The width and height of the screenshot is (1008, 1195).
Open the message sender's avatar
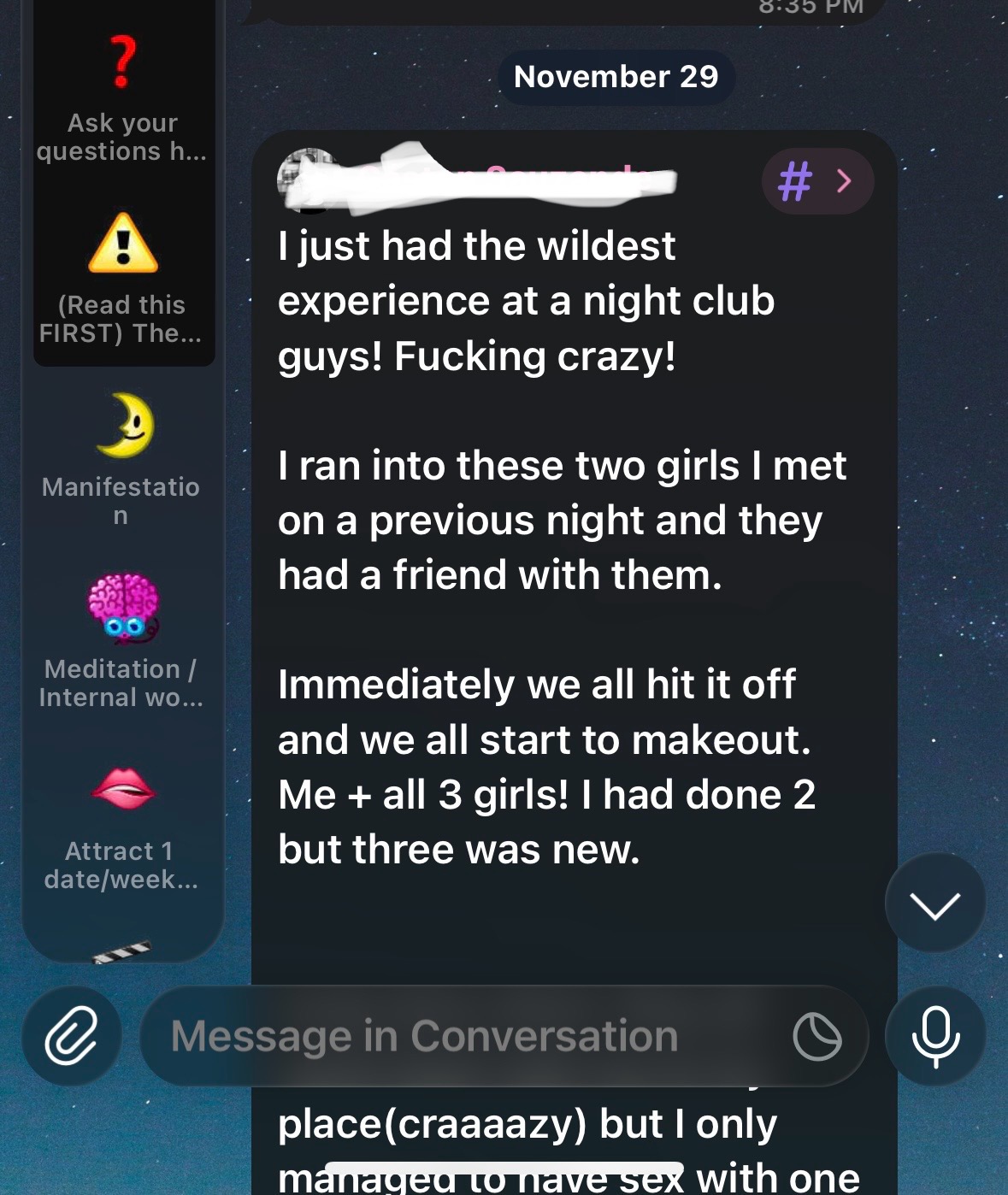pyautogui.click(x=306, y=180)
